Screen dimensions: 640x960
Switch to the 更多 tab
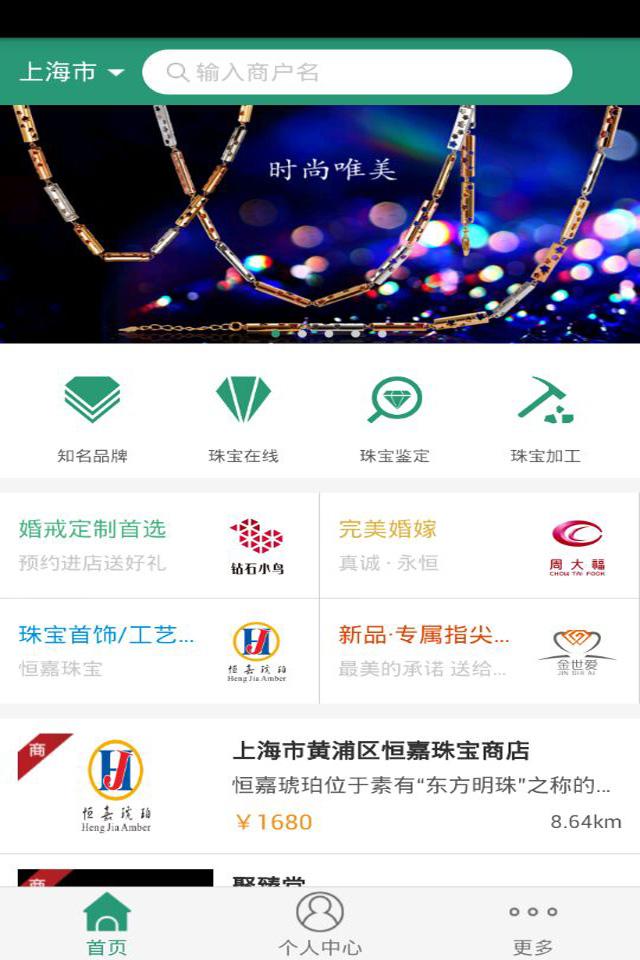[532, 924]
